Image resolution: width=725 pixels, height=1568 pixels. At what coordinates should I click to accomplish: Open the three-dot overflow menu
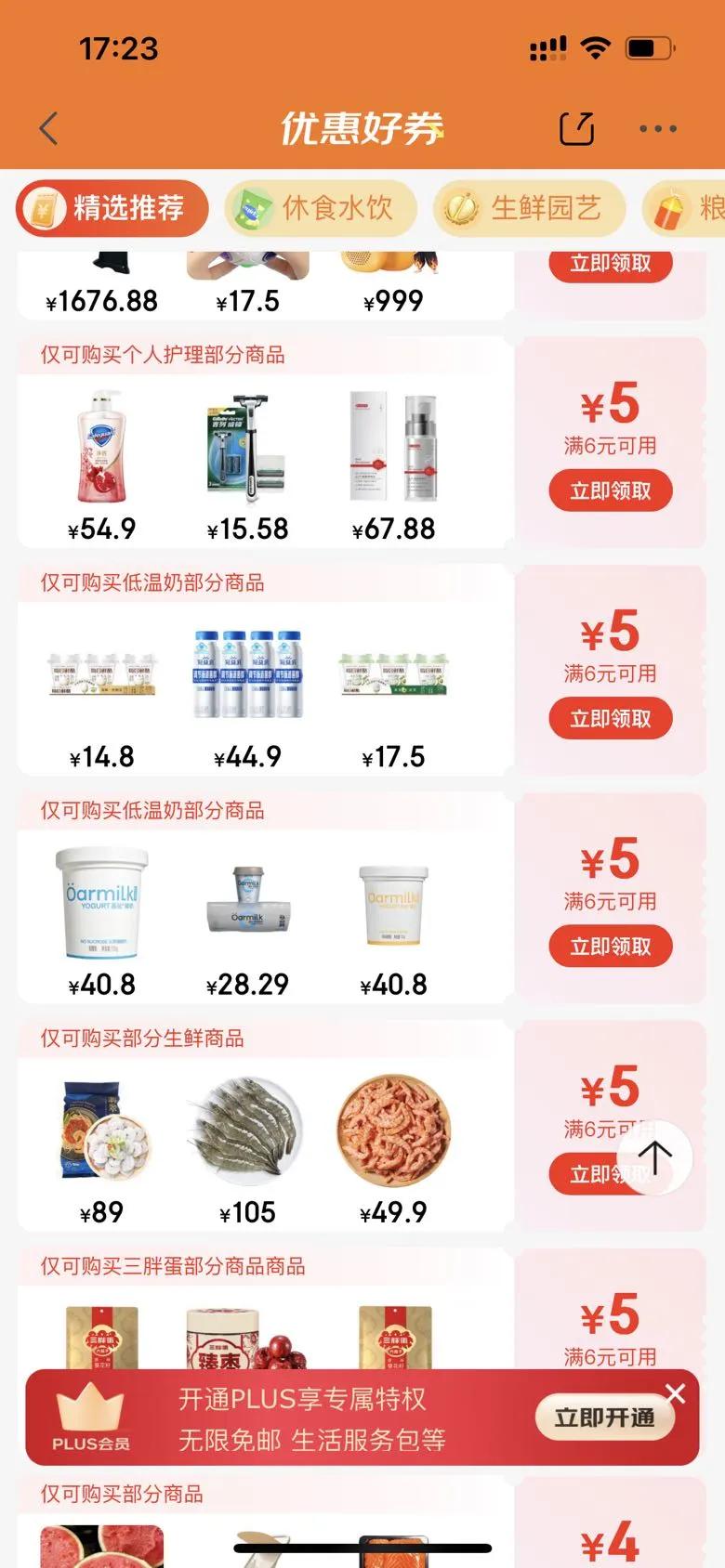click(657, 129)
